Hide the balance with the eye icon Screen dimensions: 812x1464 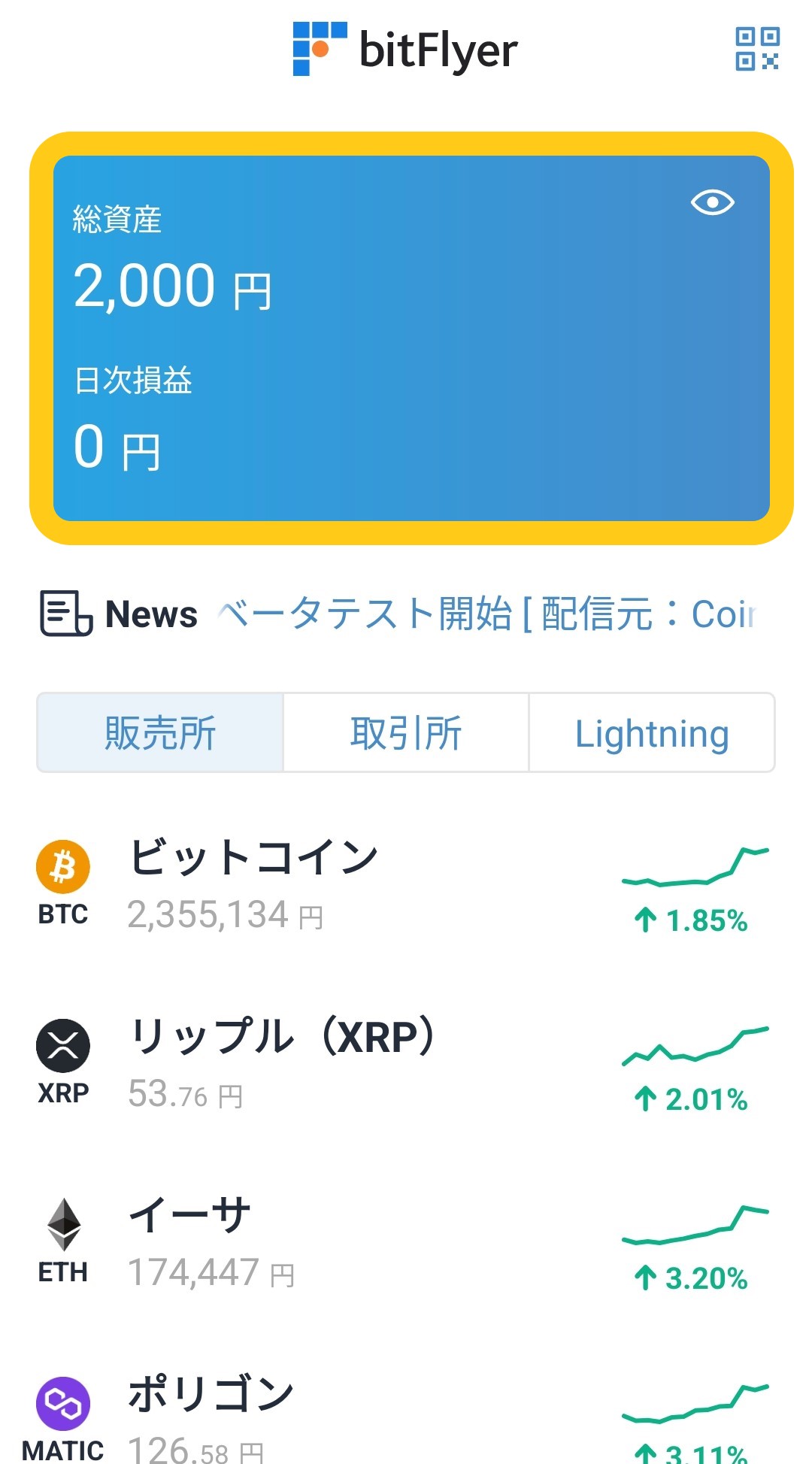tap(712, 202)
